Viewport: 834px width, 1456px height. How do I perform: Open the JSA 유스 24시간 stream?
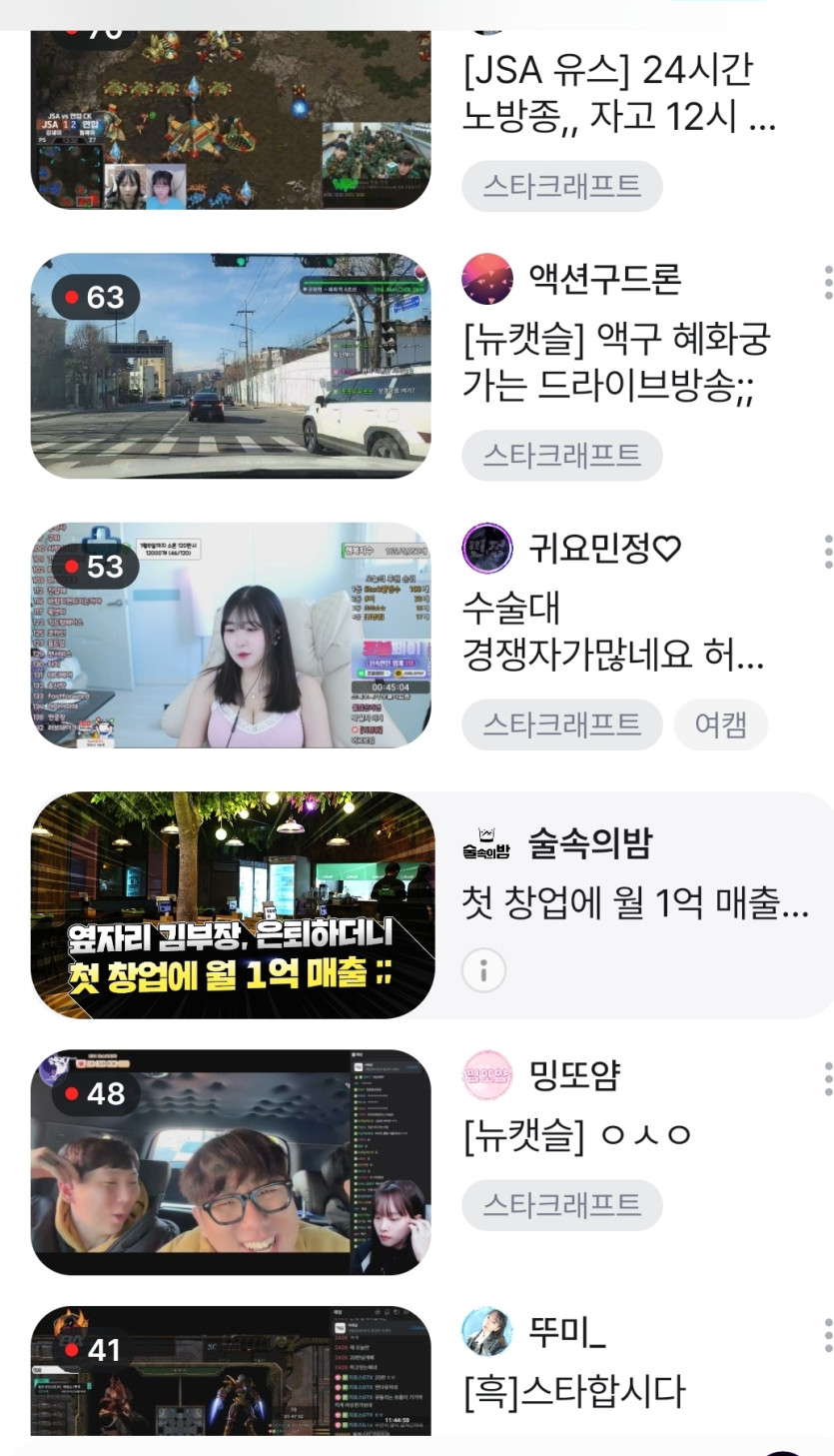(231, 120)
